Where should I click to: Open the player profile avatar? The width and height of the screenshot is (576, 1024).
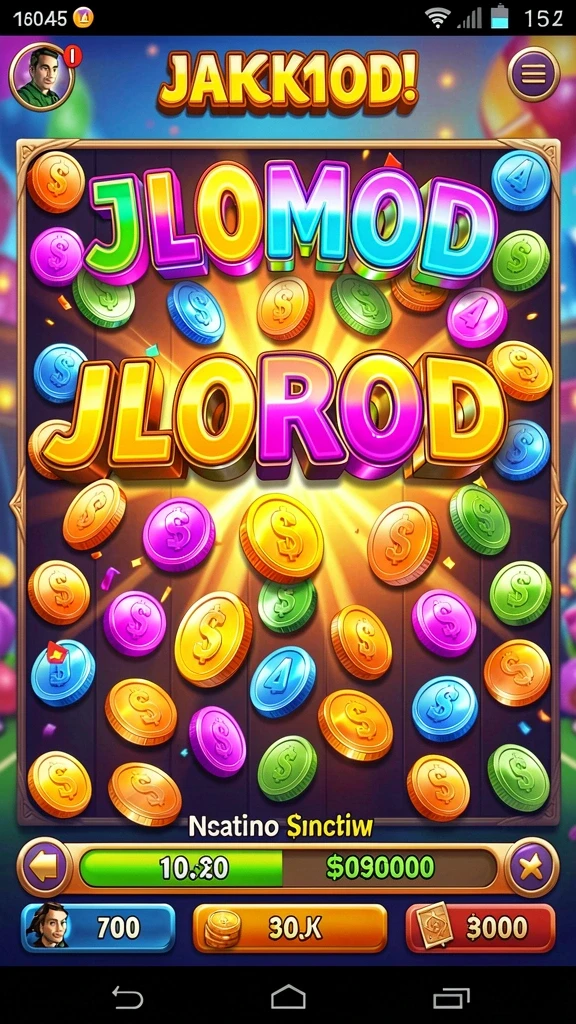(x=42, y=76)
